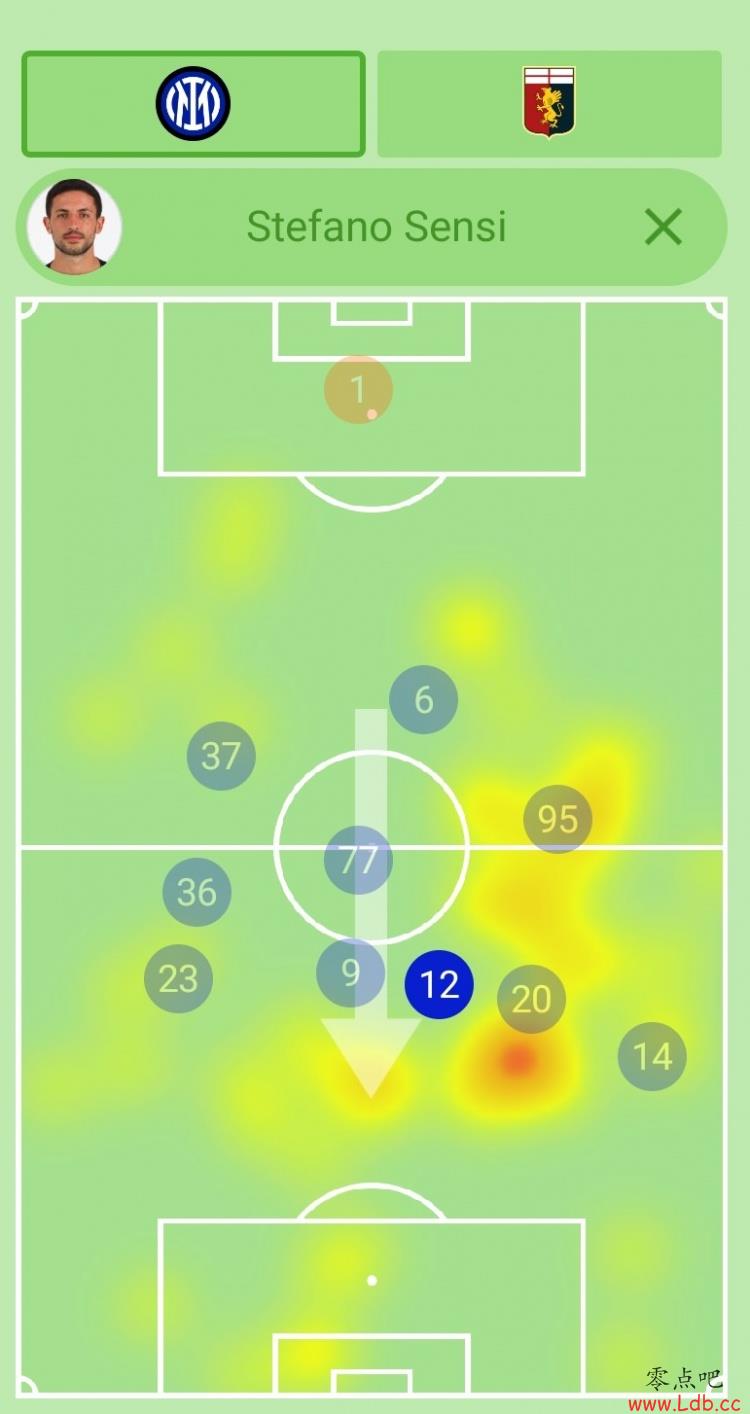Select player number 6 on pitch

pos(423,700)
